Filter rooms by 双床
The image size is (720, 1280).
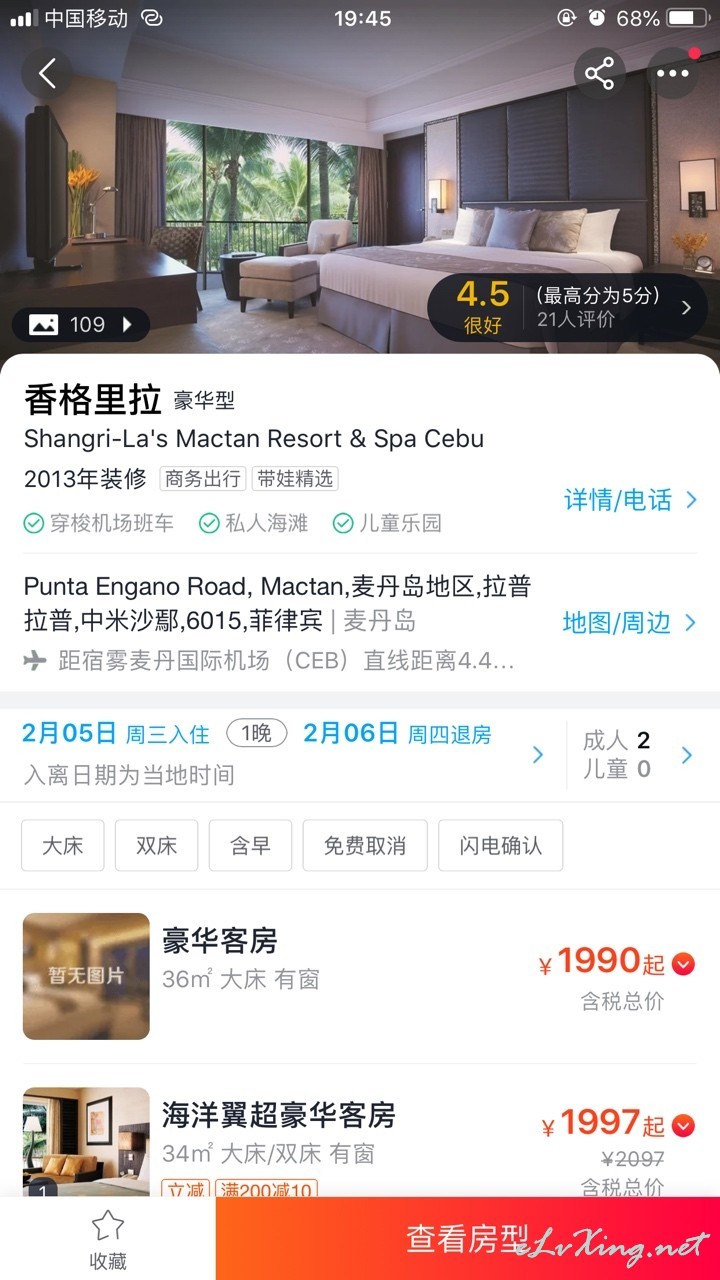(x=156, y=845)
